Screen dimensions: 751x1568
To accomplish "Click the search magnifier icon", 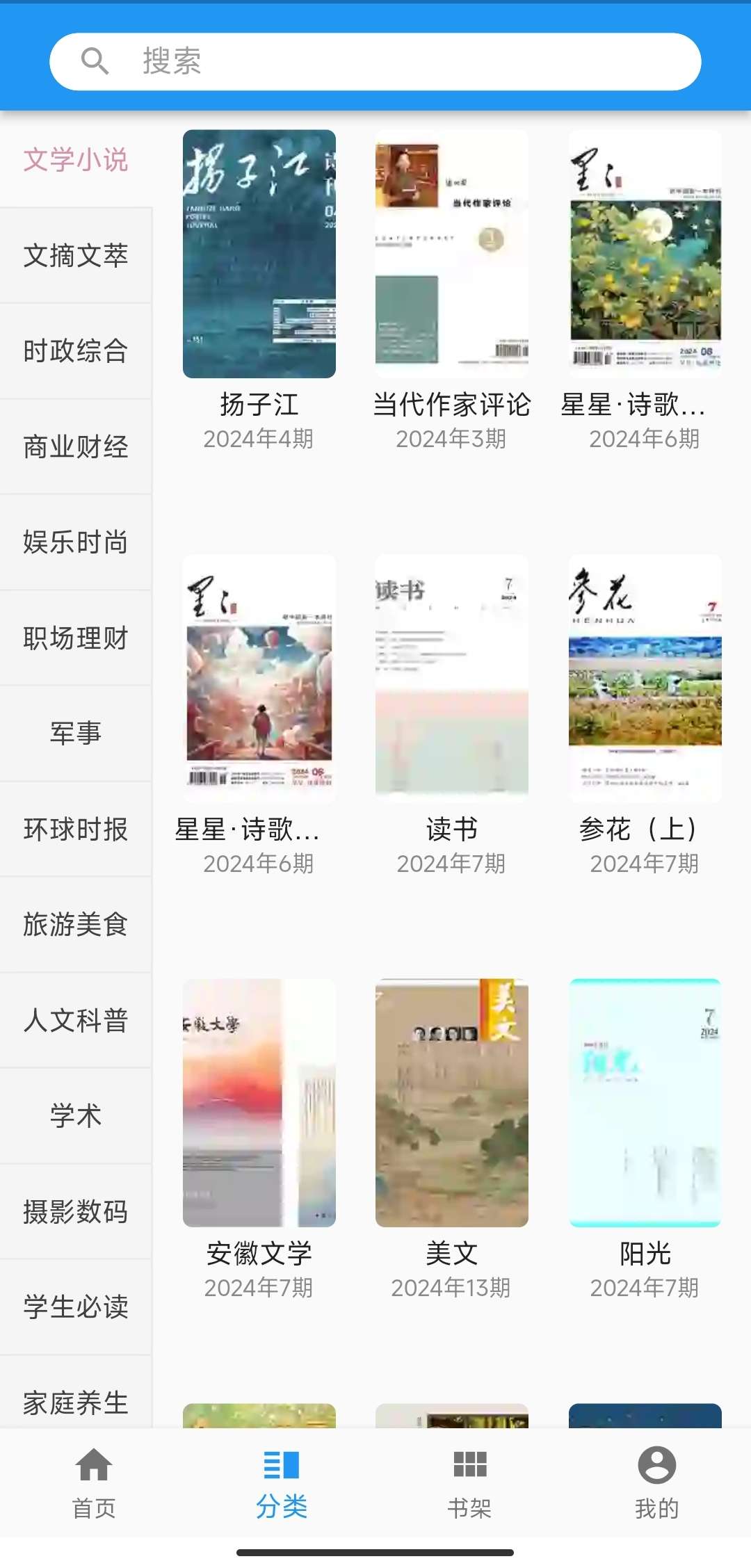I will tap(95, 61).
